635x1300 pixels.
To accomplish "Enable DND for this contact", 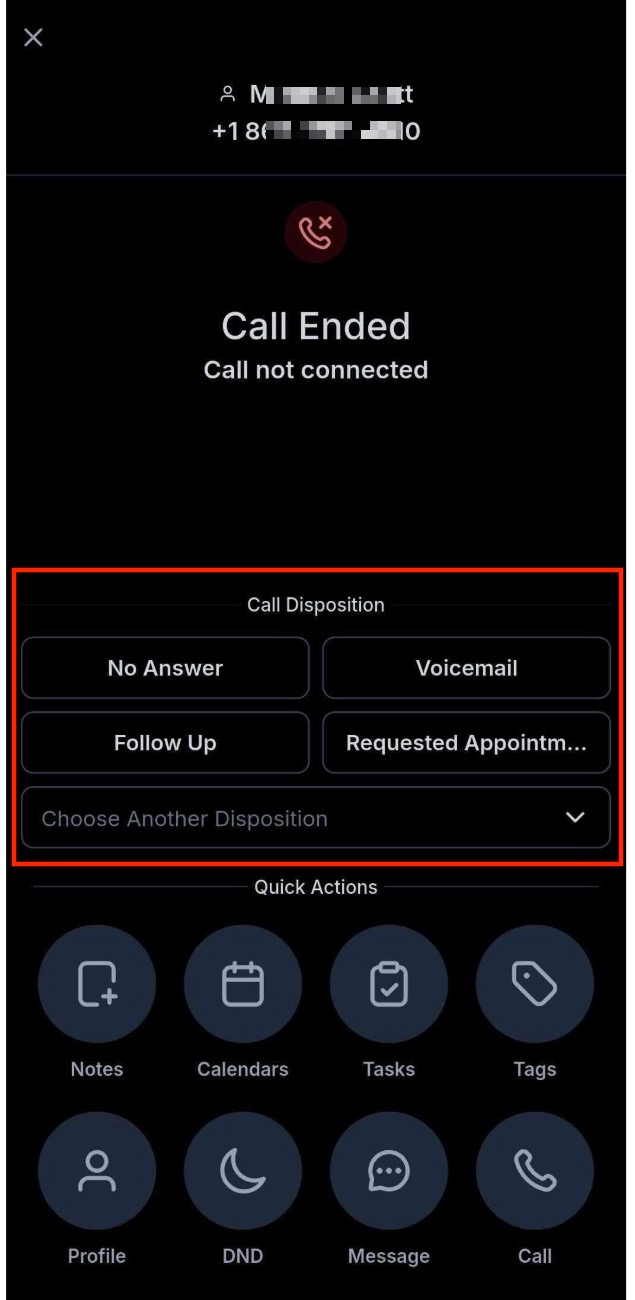I will pos(243,1171).
